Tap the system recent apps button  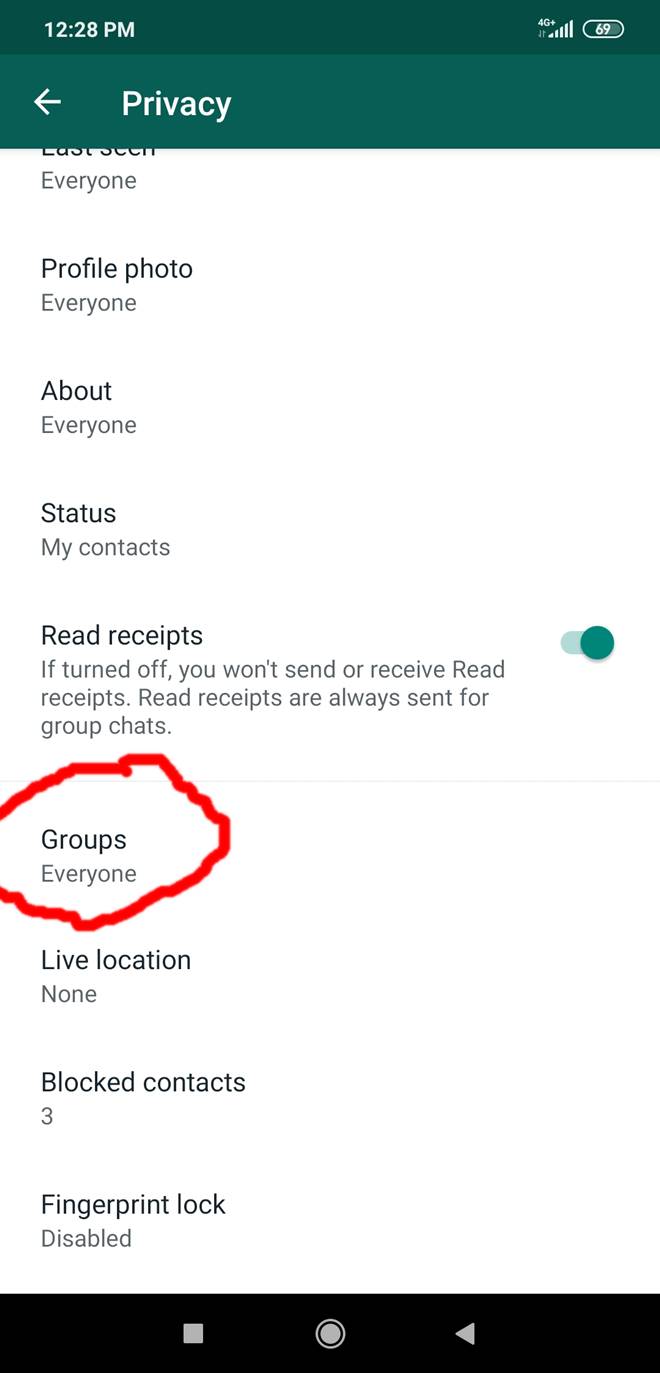(194, 1333)
